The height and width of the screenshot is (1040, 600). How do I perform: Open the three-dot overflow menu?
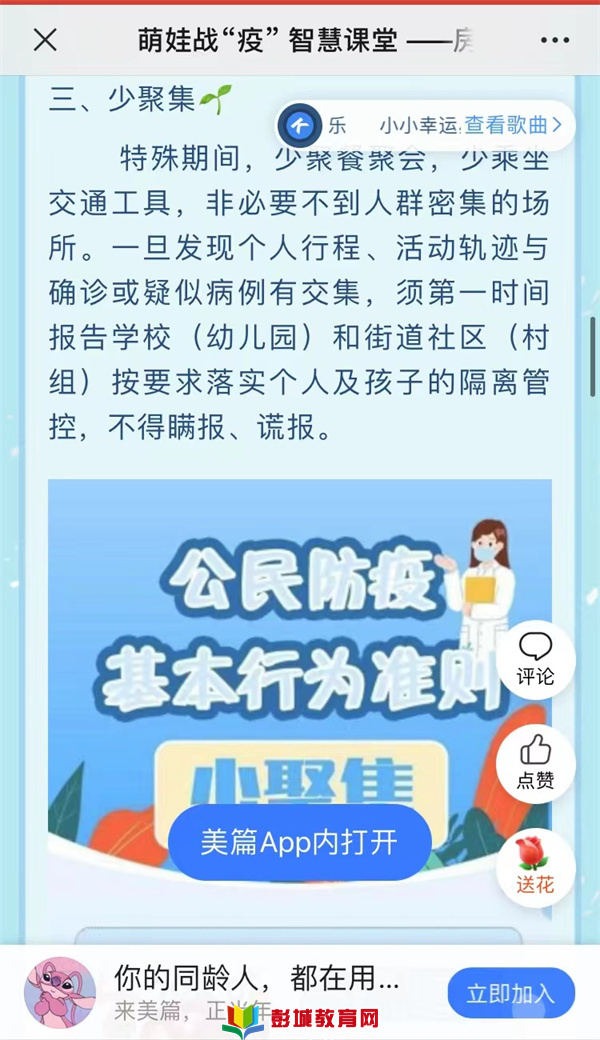(x=554, y=40)
